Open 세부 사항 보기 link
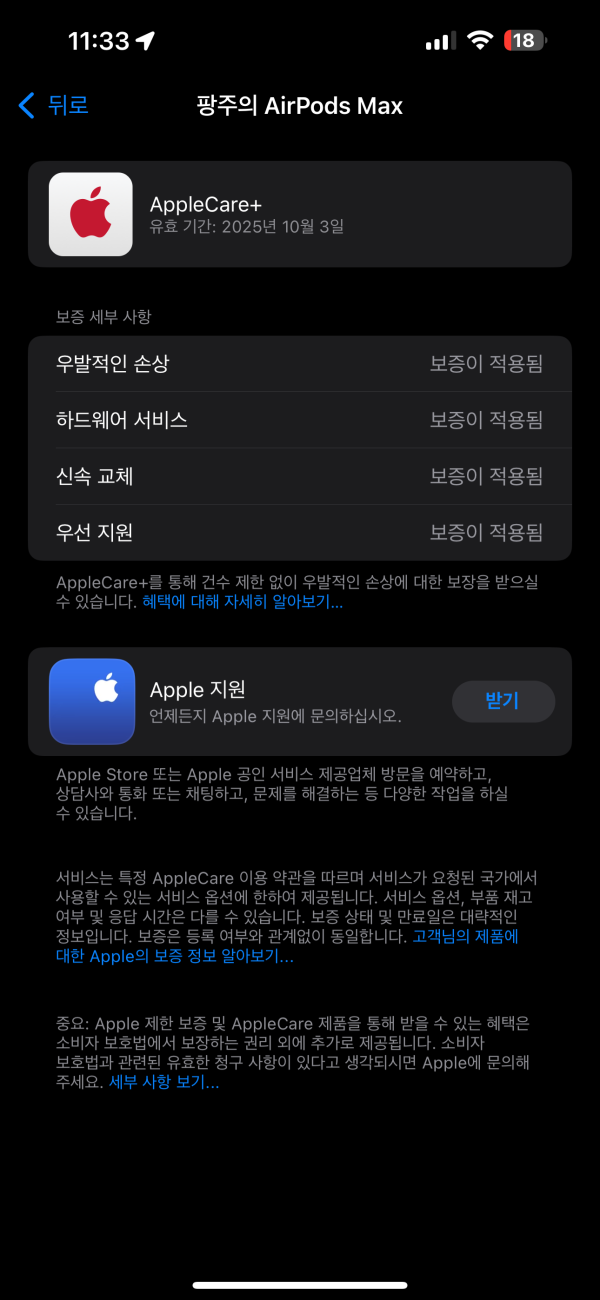 point(163,1082)
